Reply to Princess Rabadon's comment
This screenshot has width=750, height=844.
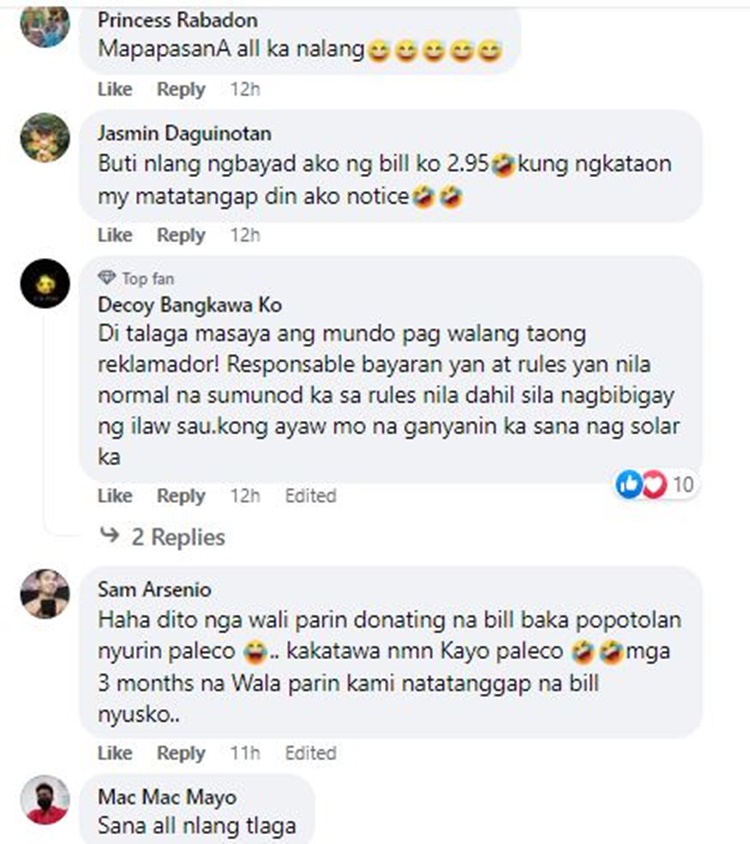click(181, 89)
